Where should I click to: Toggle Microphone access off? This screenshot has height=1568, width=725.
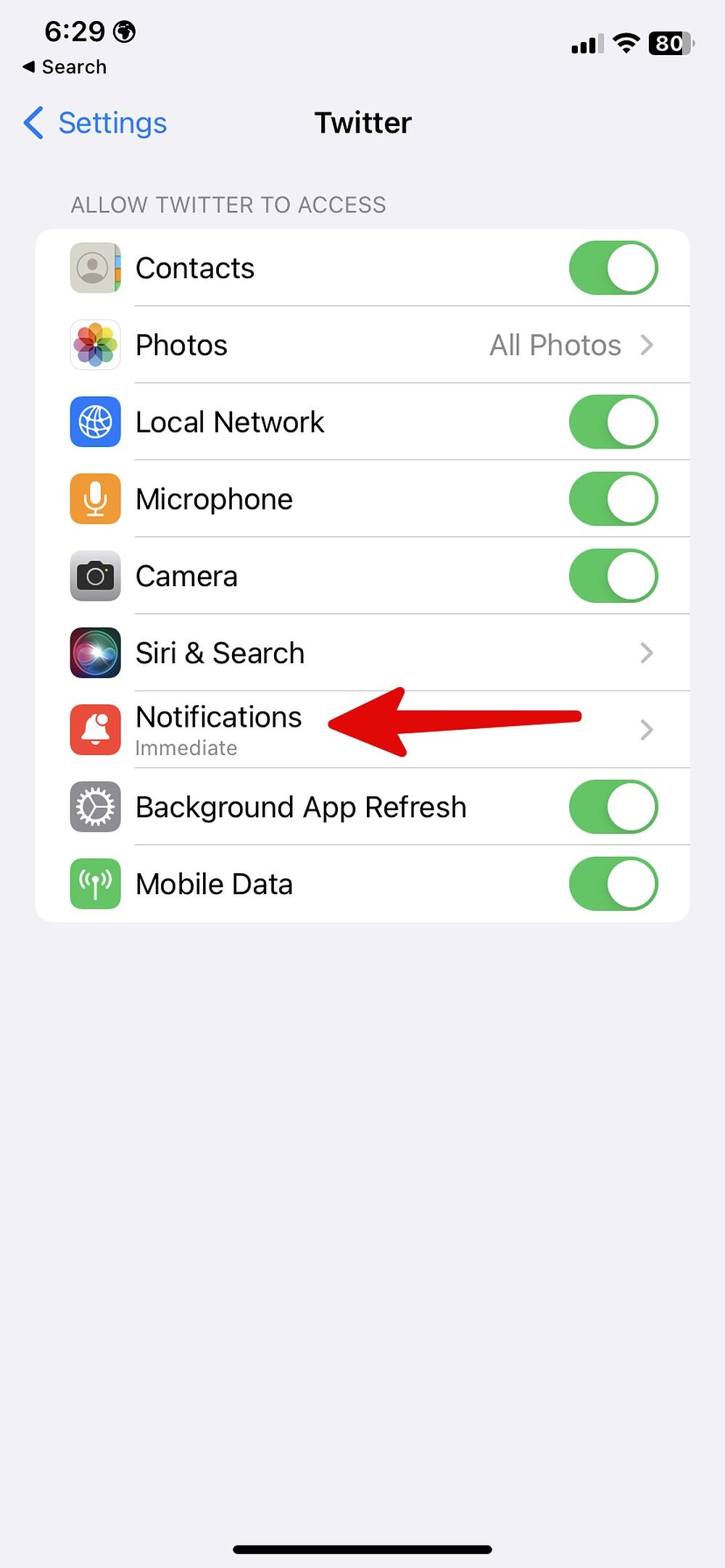tap(613, 499)
